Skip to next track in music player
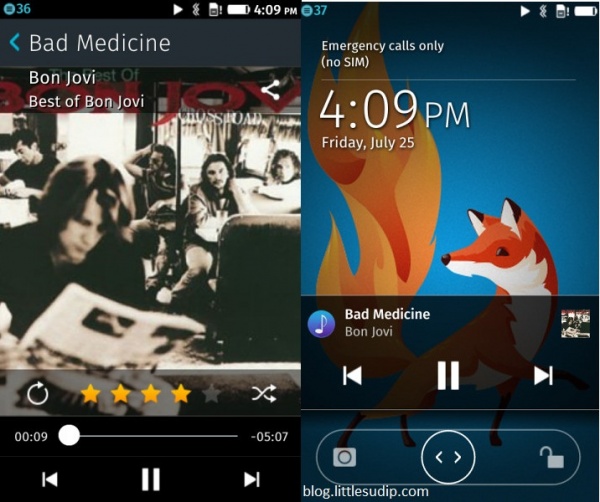 [x=251, y=479]
